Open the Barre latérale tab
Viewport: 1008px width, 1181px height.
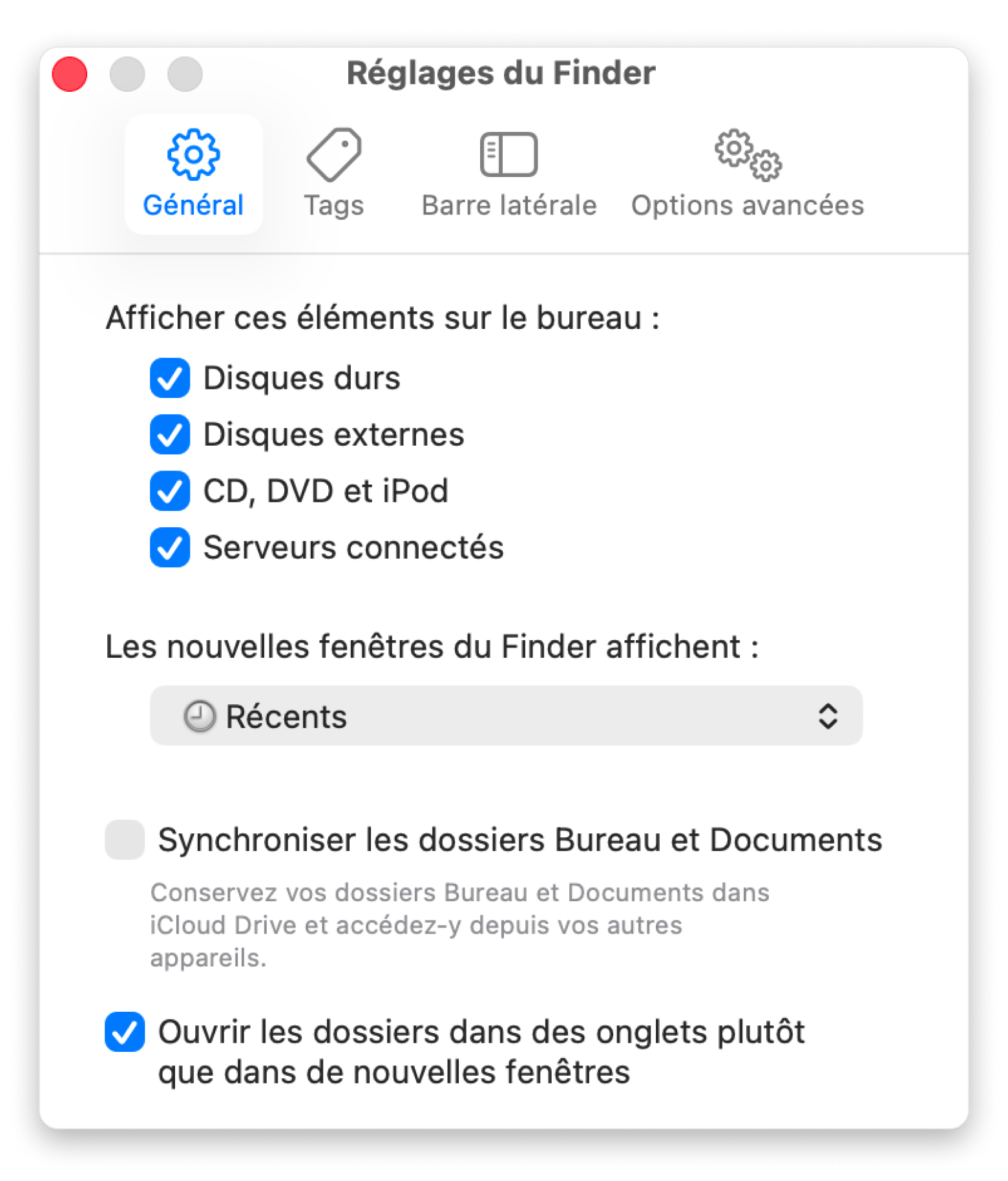coord(509,174)
